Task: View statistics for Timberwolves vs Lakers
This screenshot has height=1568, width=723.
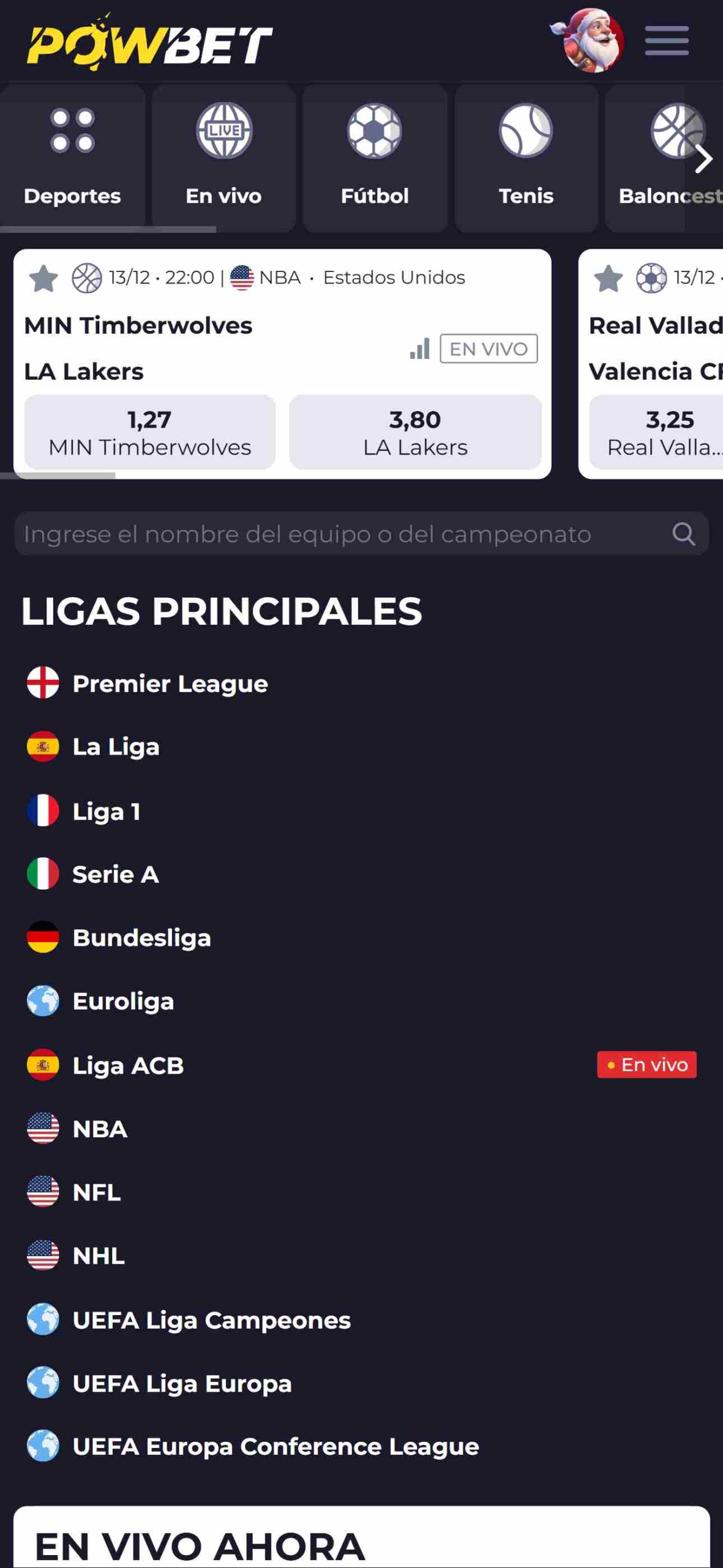Action: (420, 349)
